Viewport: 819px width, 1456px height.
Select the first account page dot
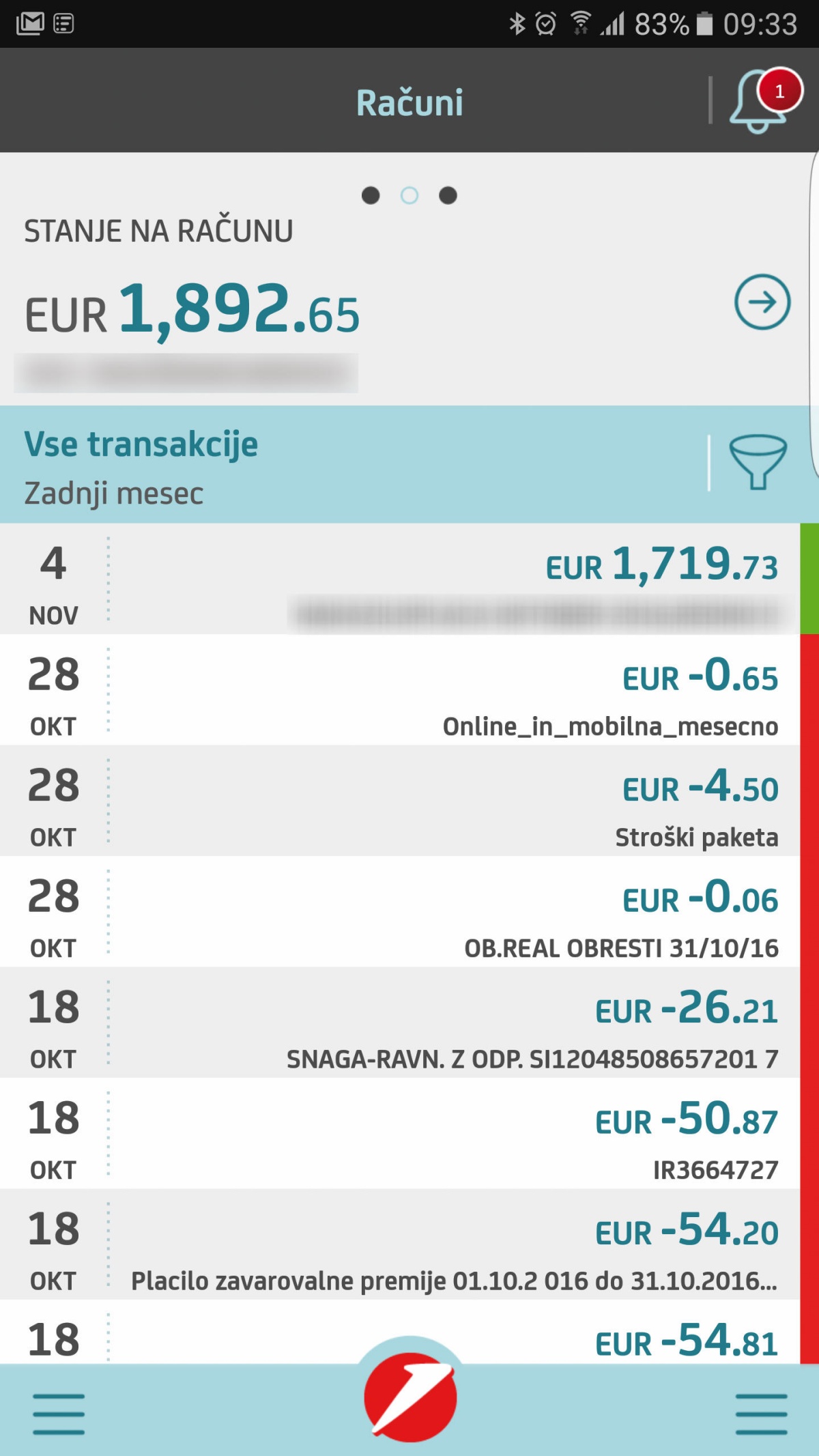pos(371,196)
